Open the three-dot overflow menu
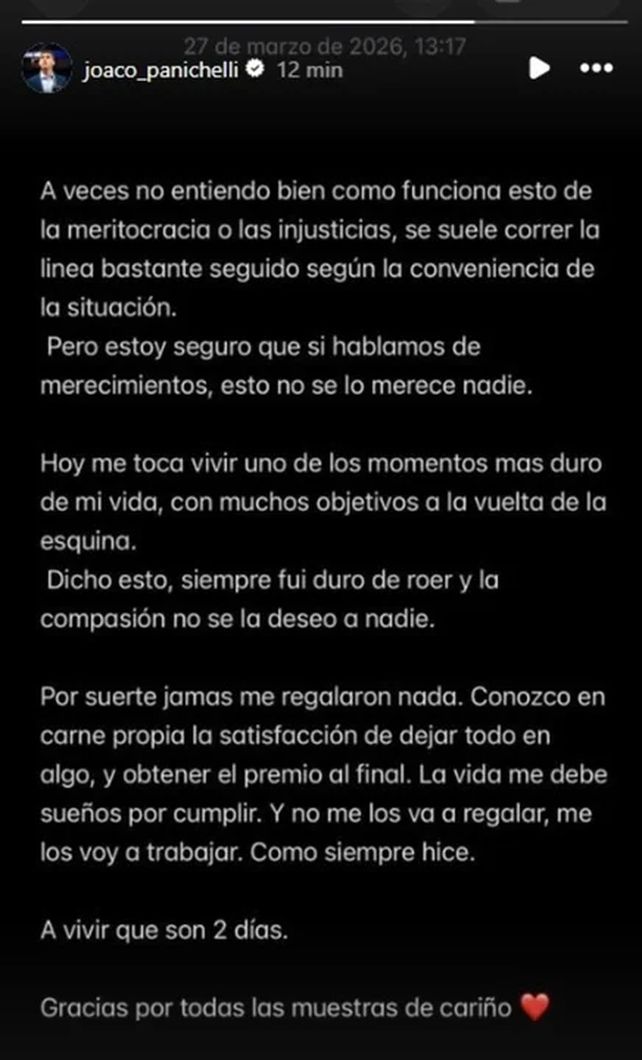Viewport: 642px width, 1060px height. click(x=596, y=68)
